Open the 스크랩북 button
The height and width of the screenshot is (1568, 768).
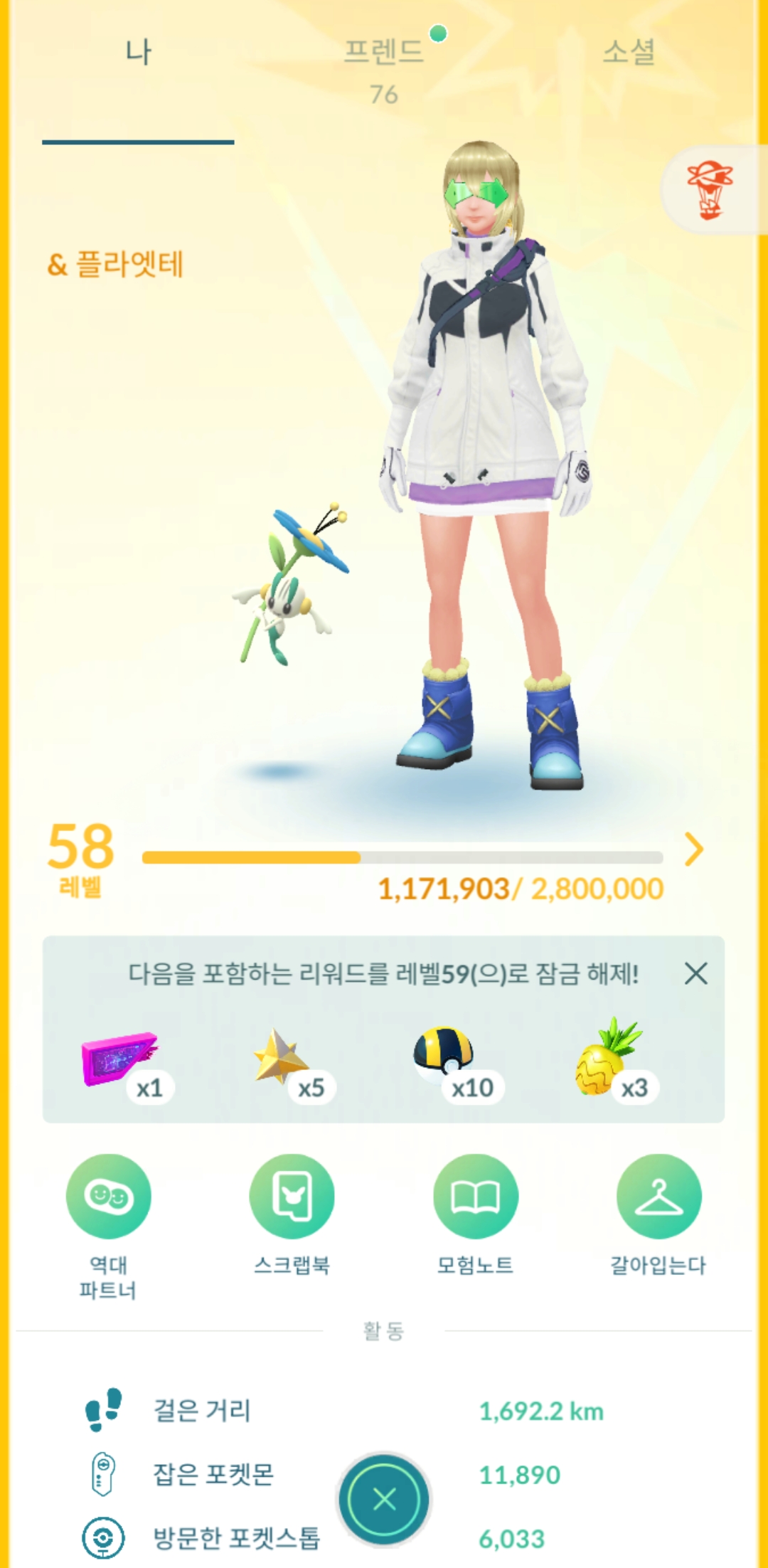click(292, 1197)
